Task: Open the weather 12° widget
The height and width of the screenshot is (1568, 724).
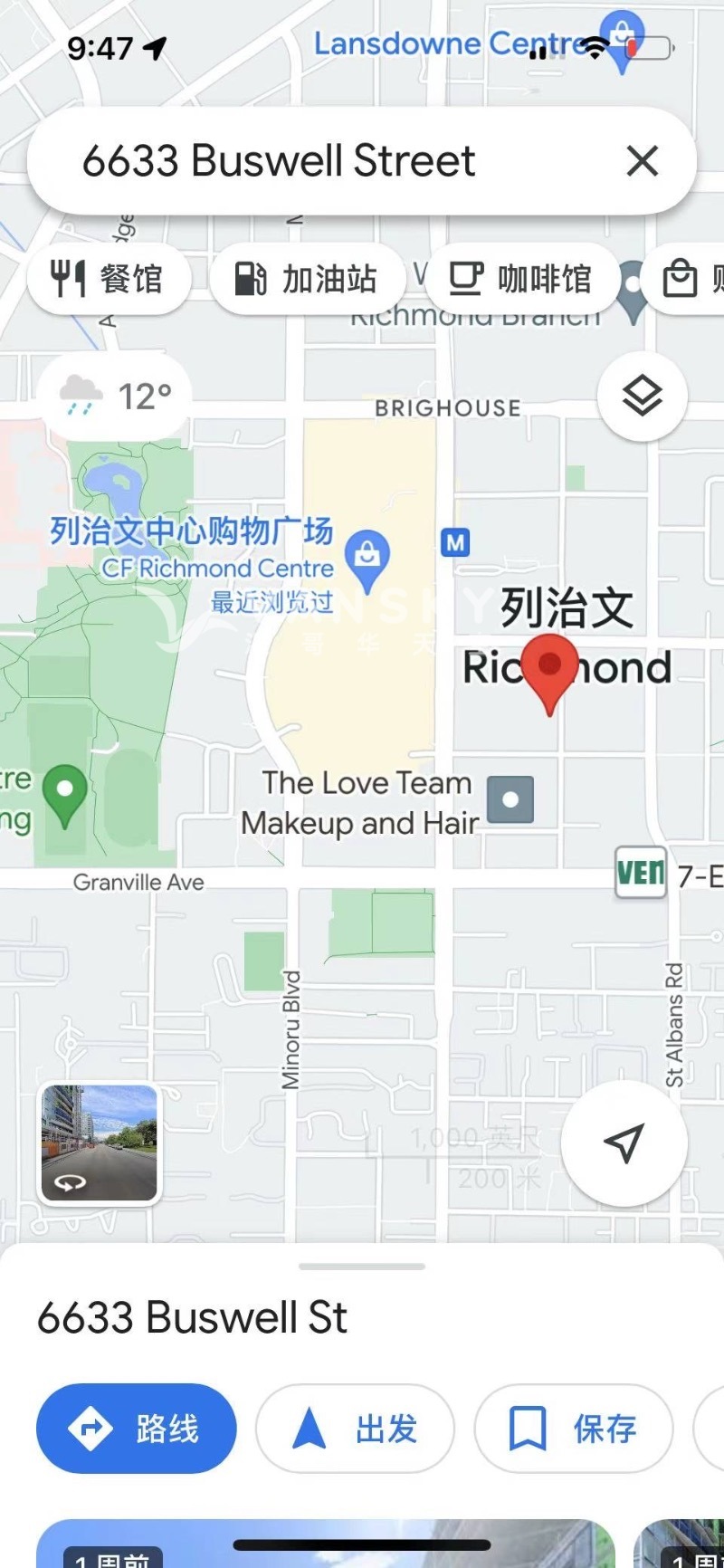Action: [x=115, y=396]
